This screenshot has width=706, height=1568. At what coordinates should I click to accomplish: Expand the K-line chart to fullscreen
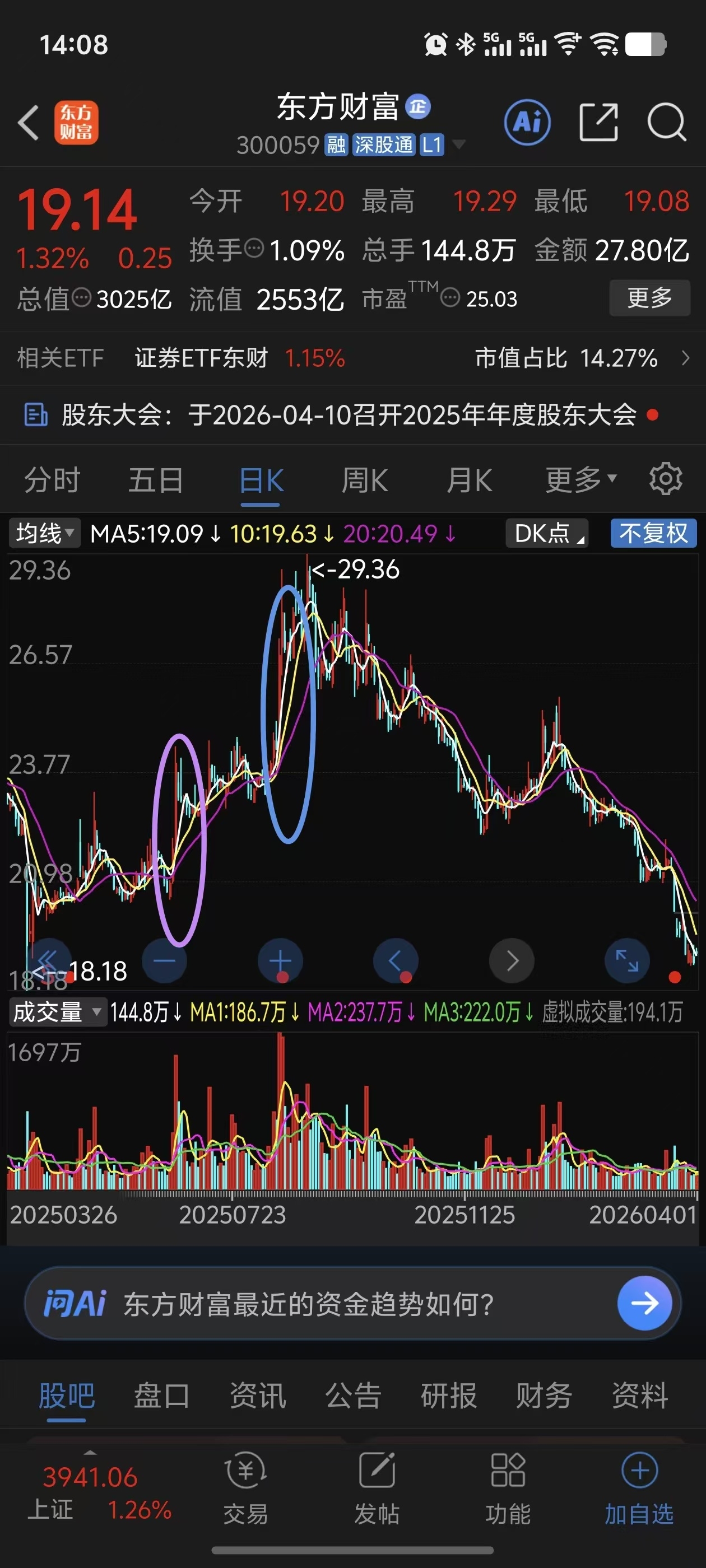click(627, 960)
